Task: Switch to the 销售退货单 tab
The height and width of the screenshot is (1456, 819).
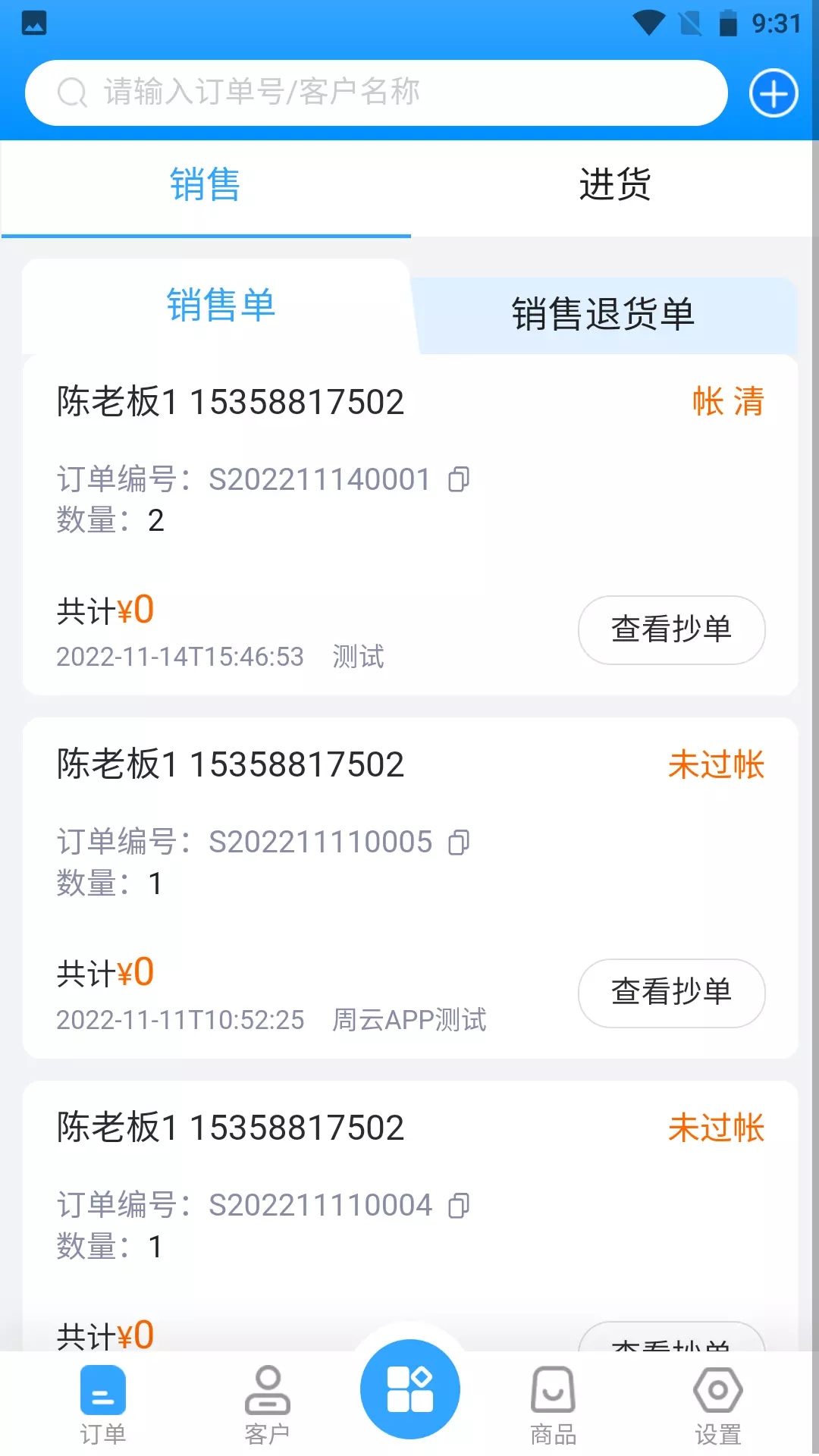Action: click(604, 314)
